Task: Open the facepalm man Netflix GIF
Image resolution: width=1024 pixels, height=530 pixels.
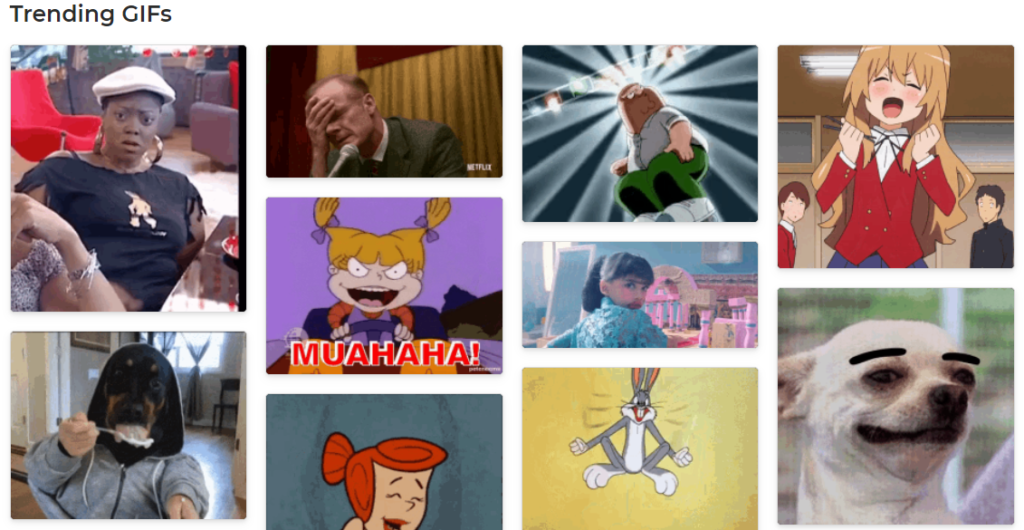Action: 384,111
